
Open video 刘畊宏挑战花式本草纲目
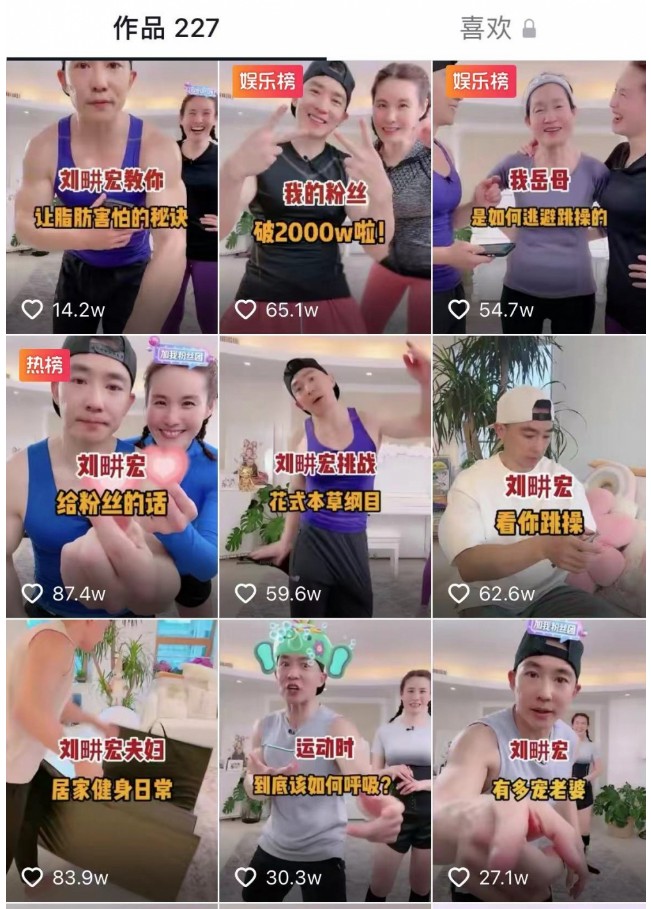(325, 476)
